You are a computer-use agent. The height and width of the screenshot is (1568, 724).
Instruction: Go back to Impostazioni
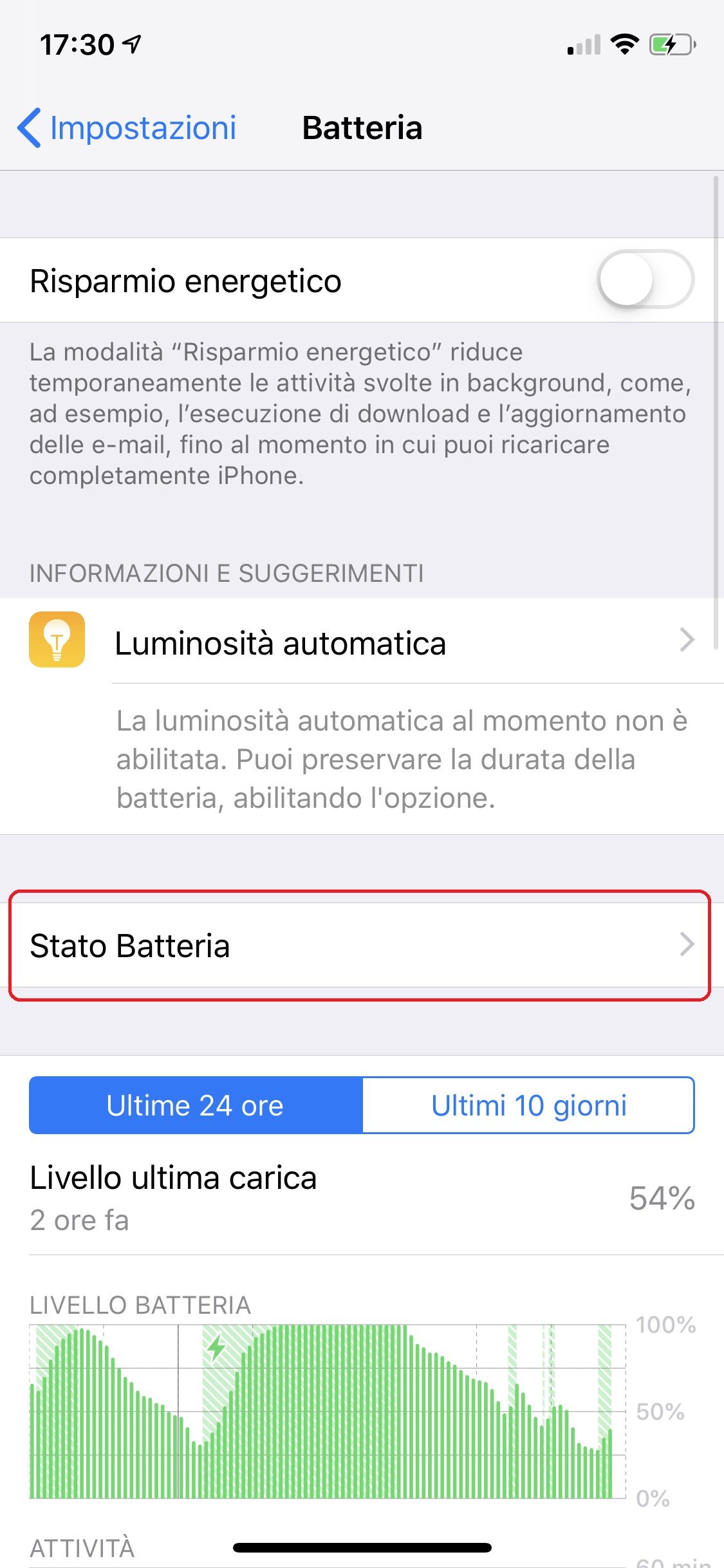tap(127, 127)
